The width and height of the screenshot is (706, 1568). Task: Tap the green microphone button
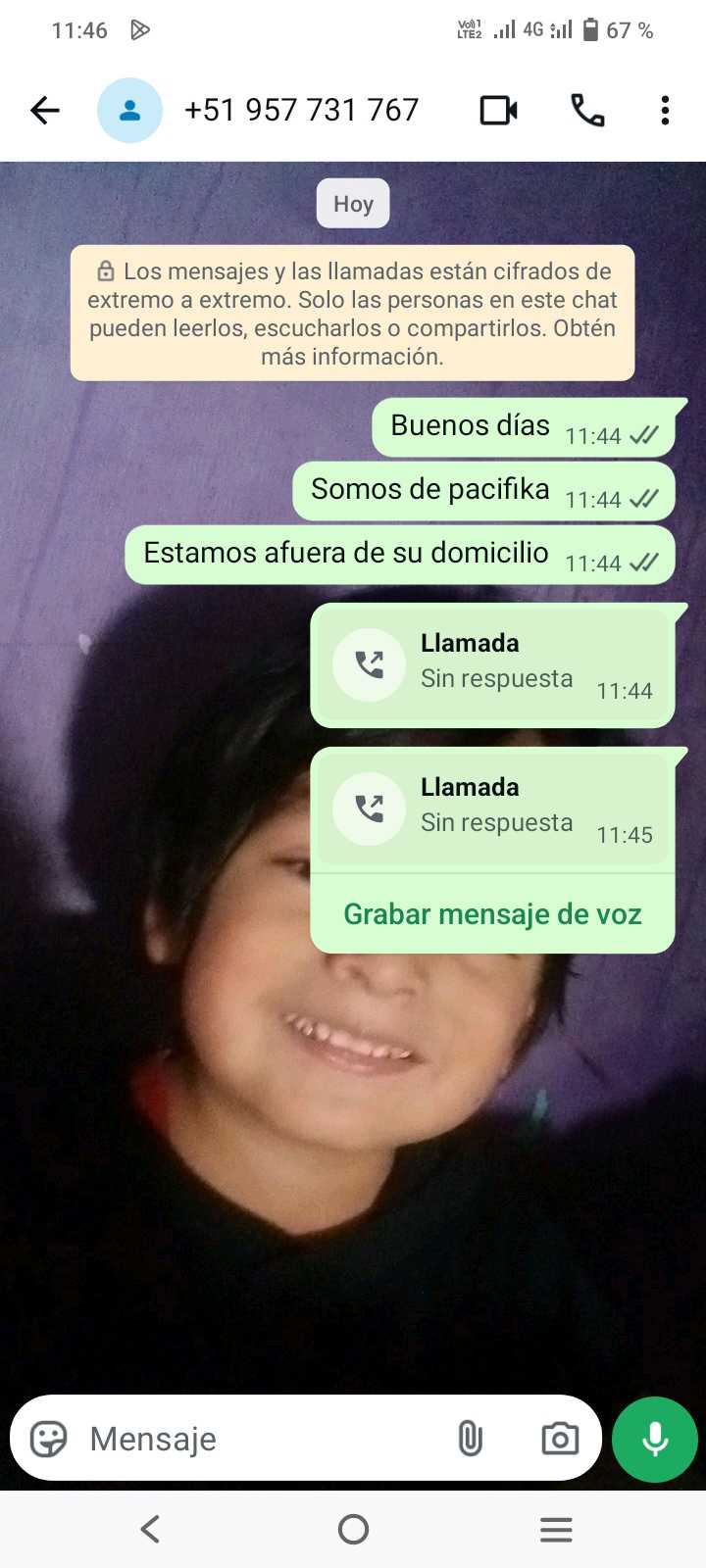(x=654, y=1439)
